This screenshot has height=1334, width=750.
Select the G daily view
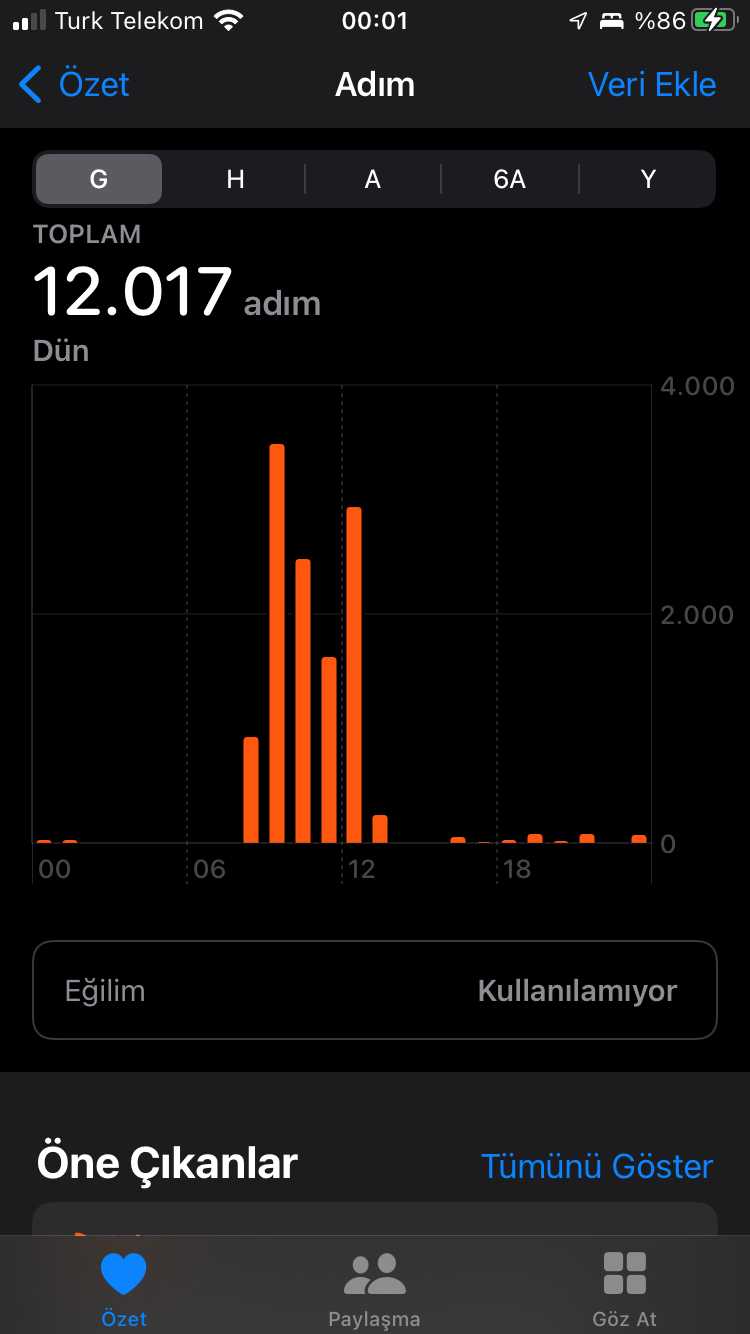click(x=98, y=179)
